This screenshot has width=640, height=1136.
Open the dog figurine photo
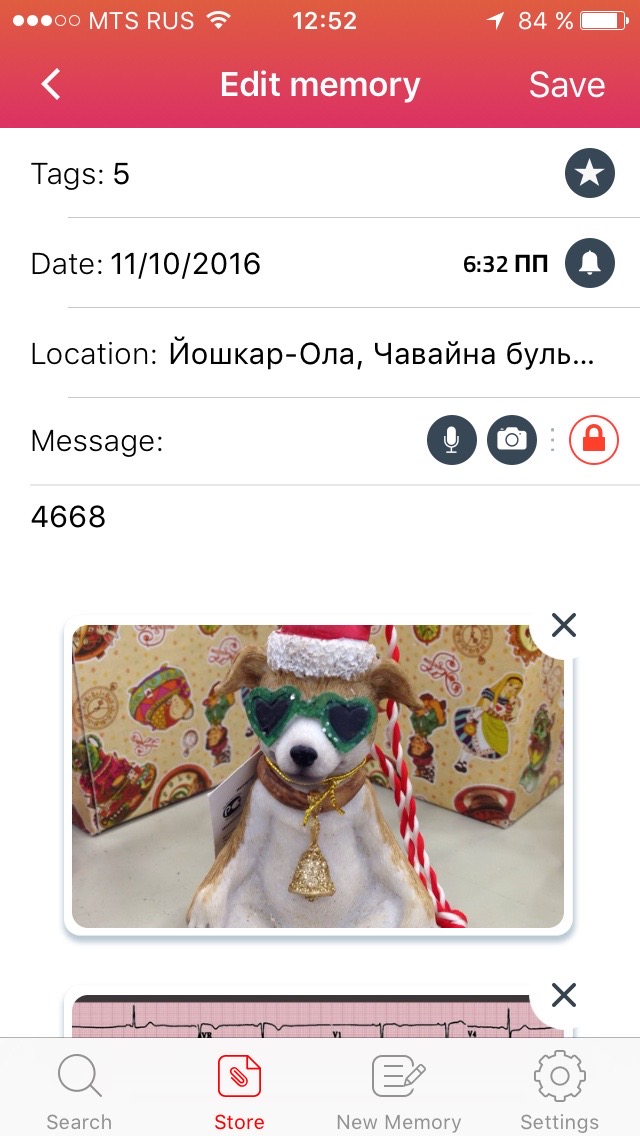click(x=318, y=776)
